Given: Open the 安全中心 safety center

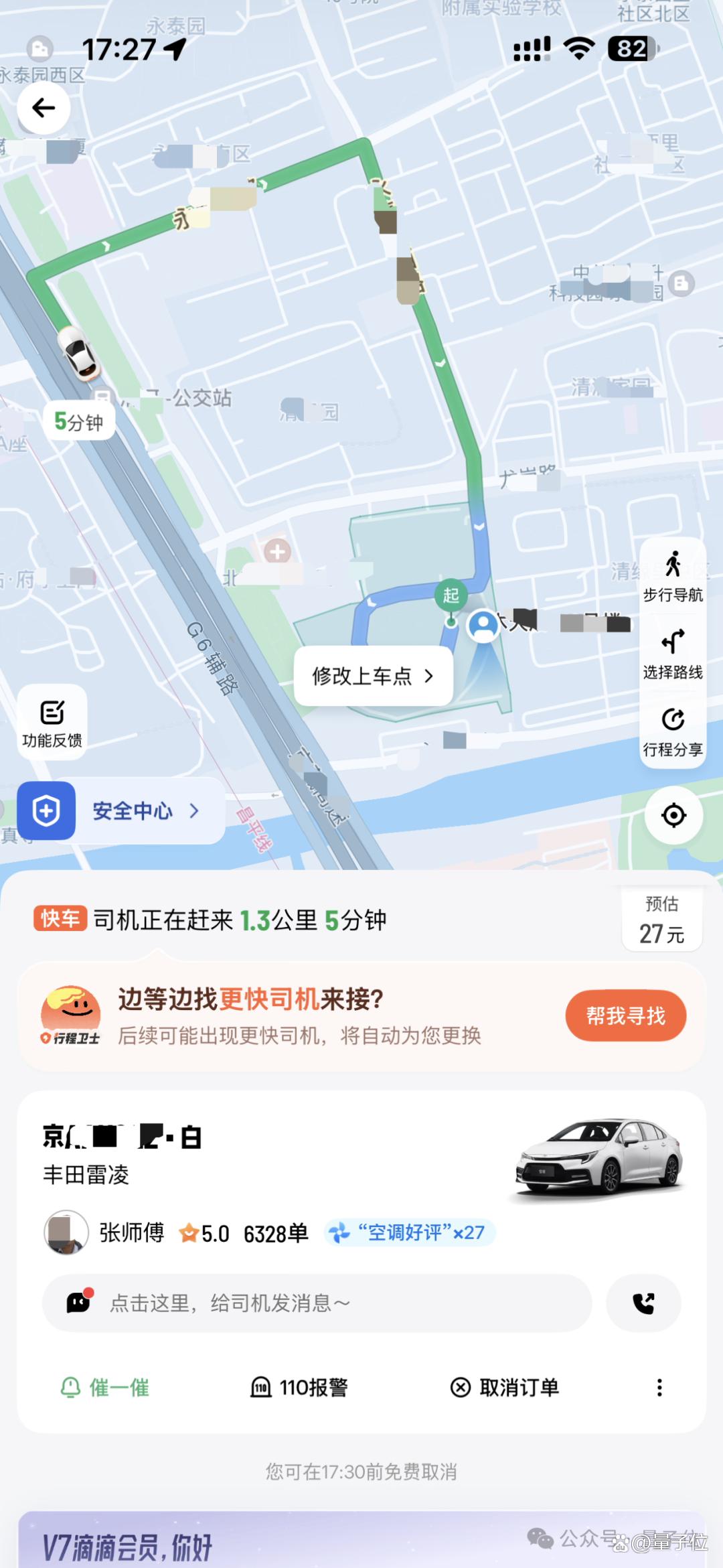Looking at the screenshot, I should coord(121,811).
